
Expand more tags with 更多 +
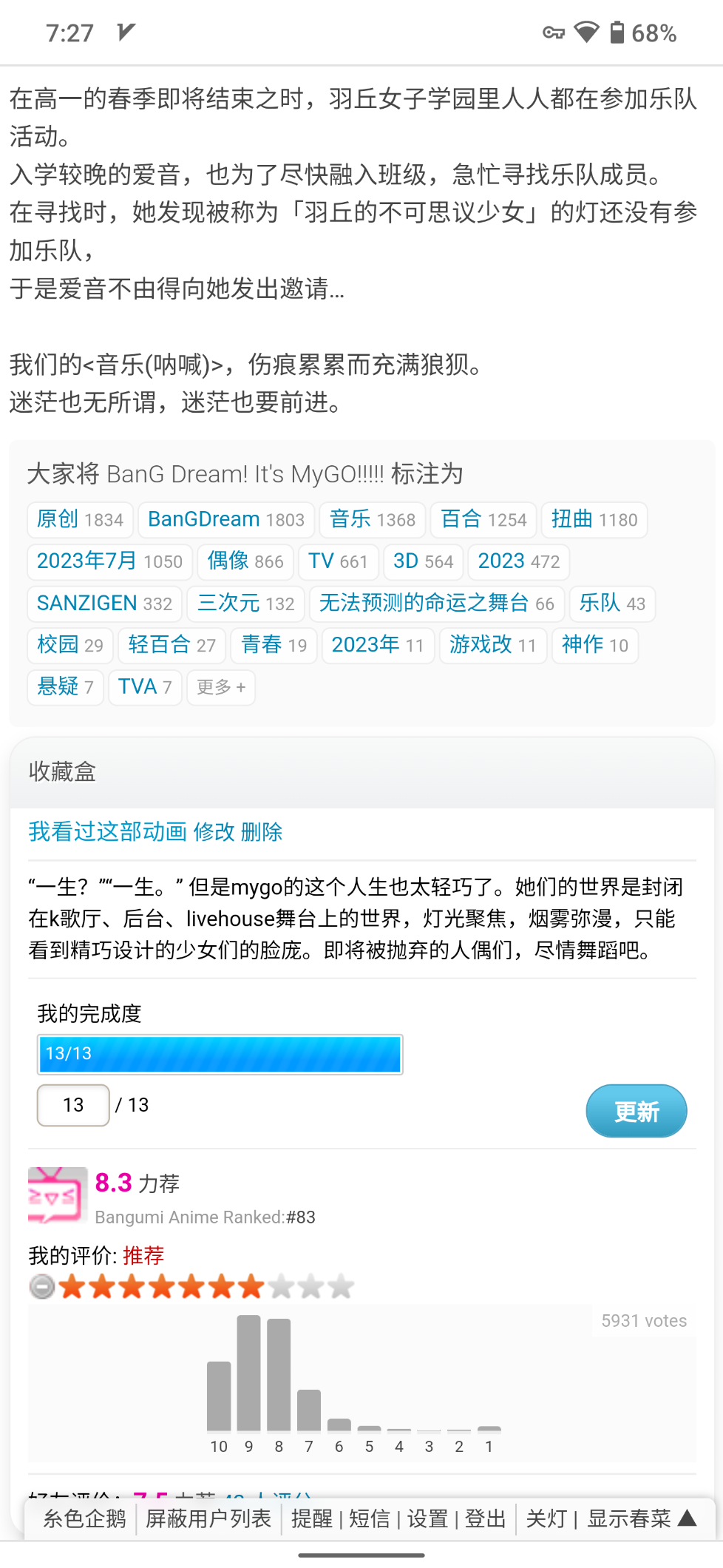click(220, 687)
